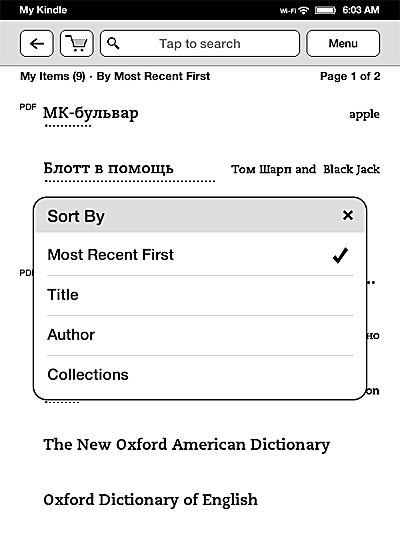This screenshot has width=400, height=533.
Task: Open The New Oxford American Dictionary
Action: tap(187, 445)
